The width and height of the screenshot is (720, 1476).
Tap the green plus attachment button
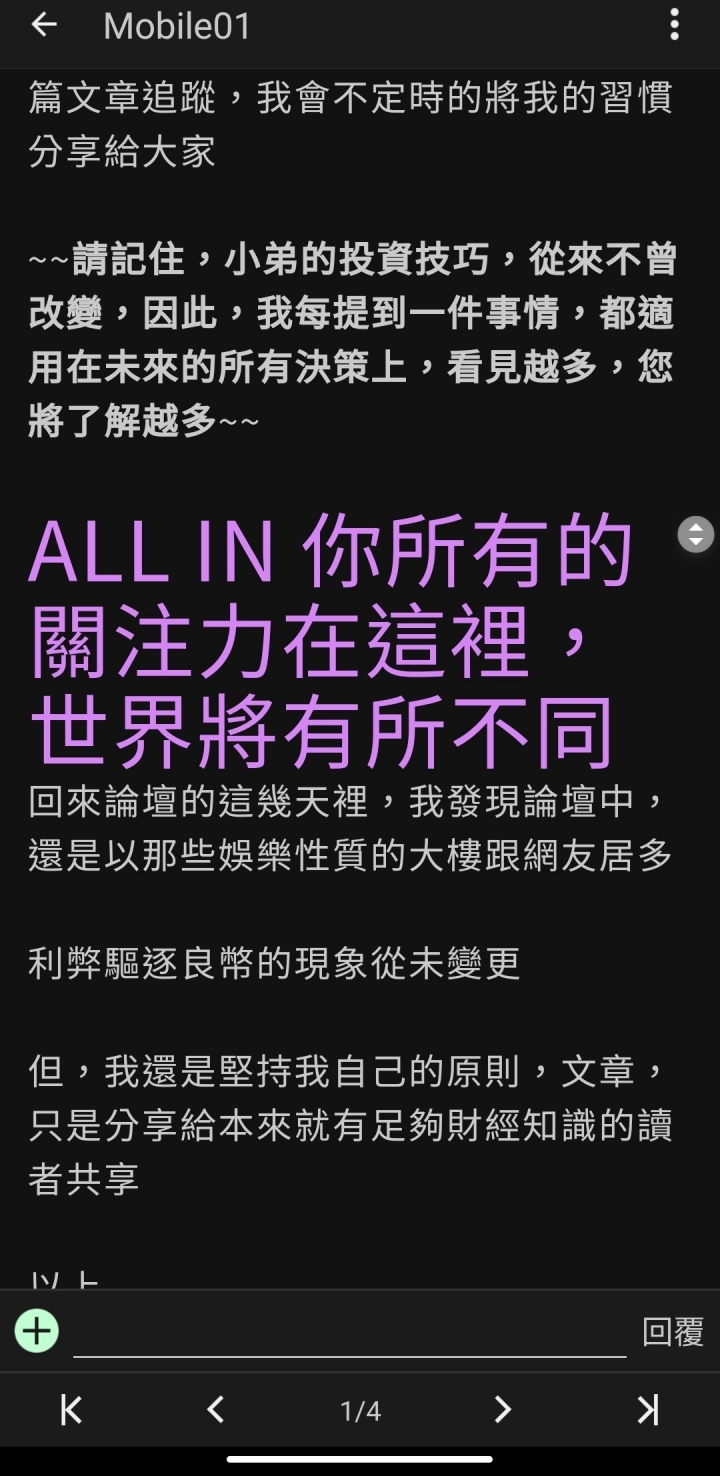pos(37,1331)
